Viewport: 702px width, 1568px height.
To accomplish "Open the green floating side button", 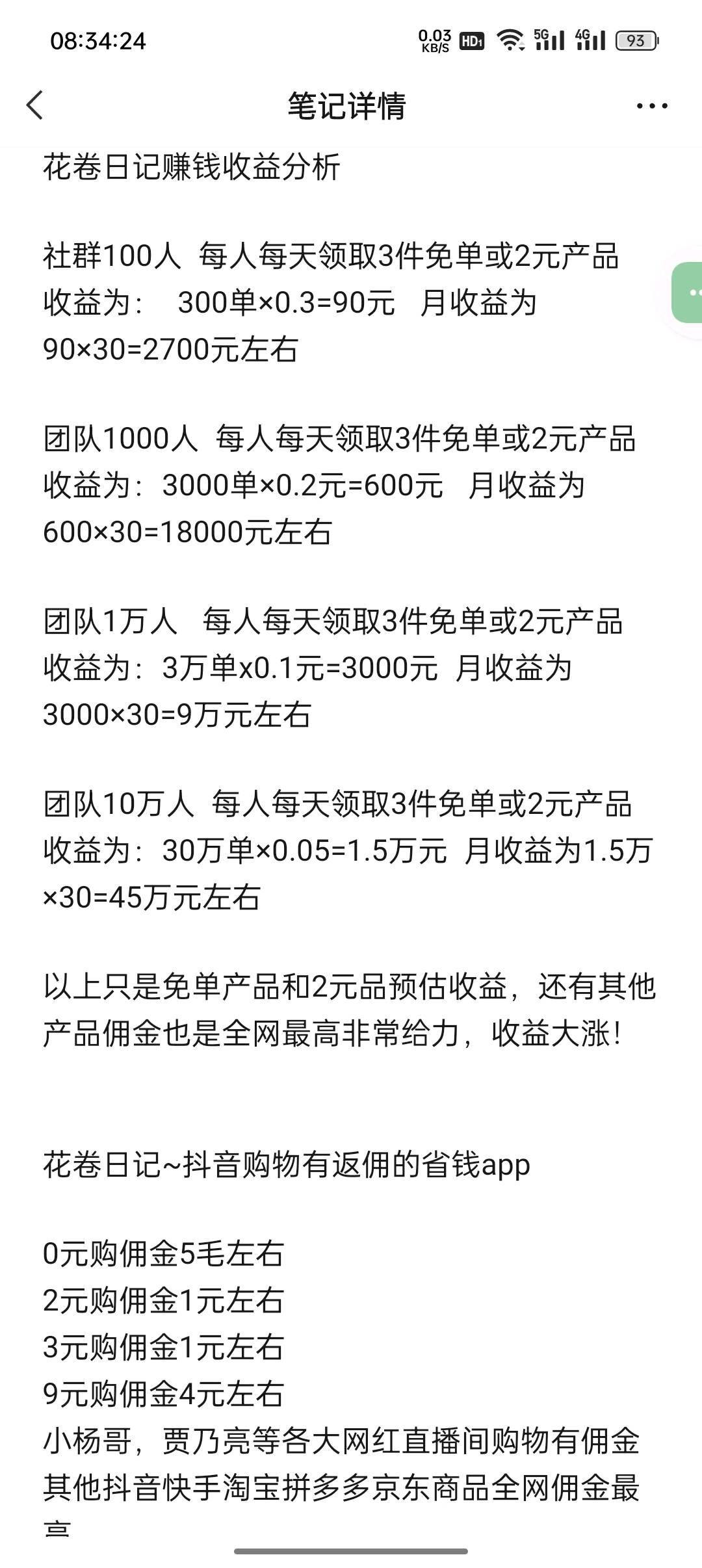I will pyautogui.click(x=687, y=293).
